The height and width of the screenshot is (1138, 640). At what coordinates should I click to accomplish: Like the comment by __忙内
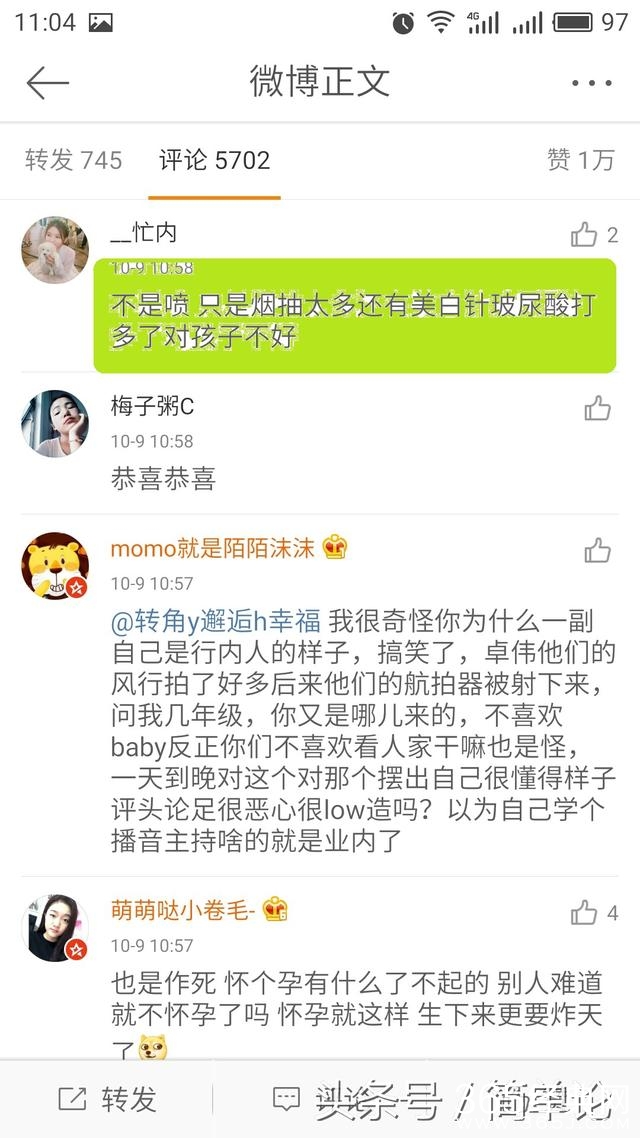585,235
